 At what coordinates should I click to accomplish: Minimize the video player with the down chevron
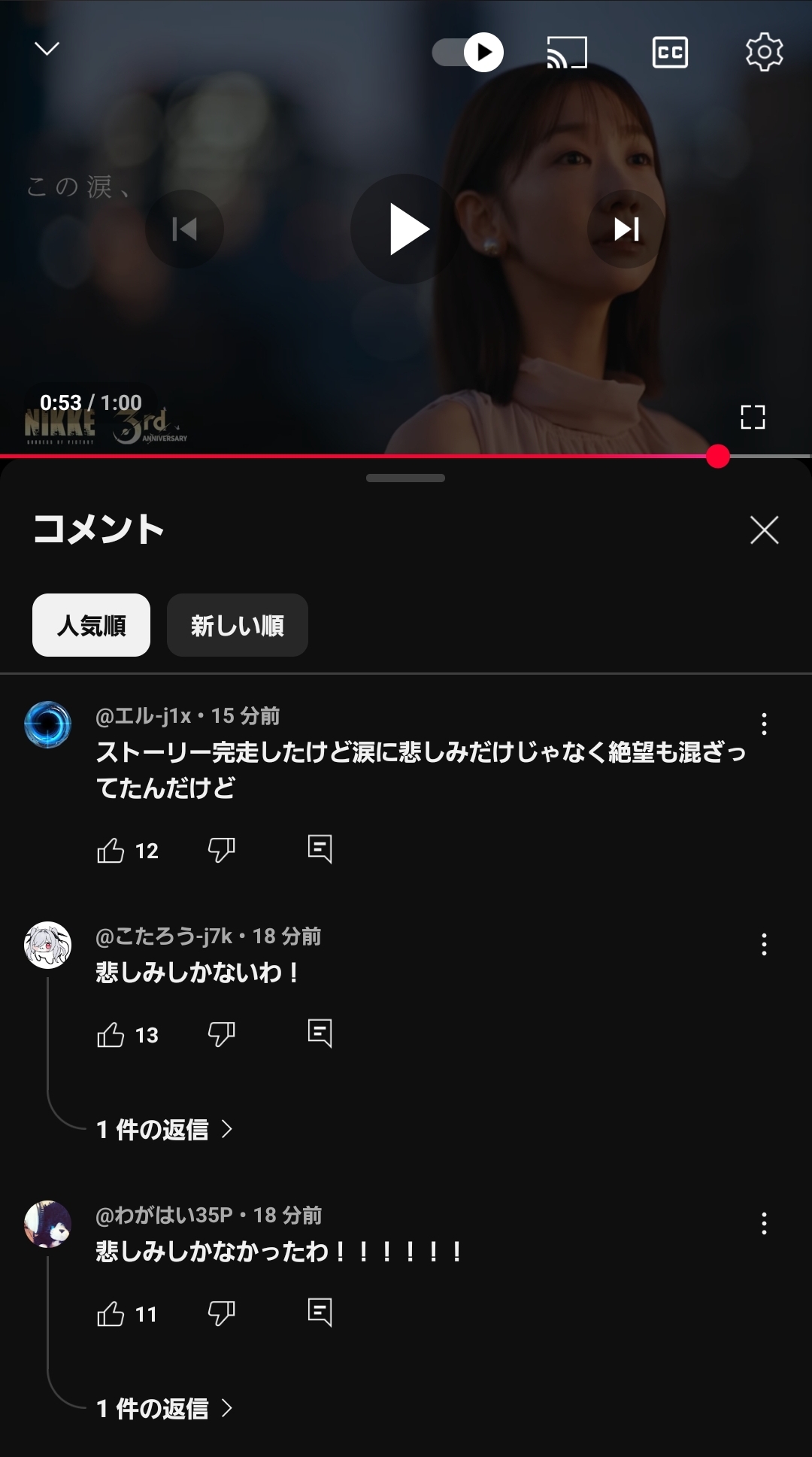[x=47, y=50]
